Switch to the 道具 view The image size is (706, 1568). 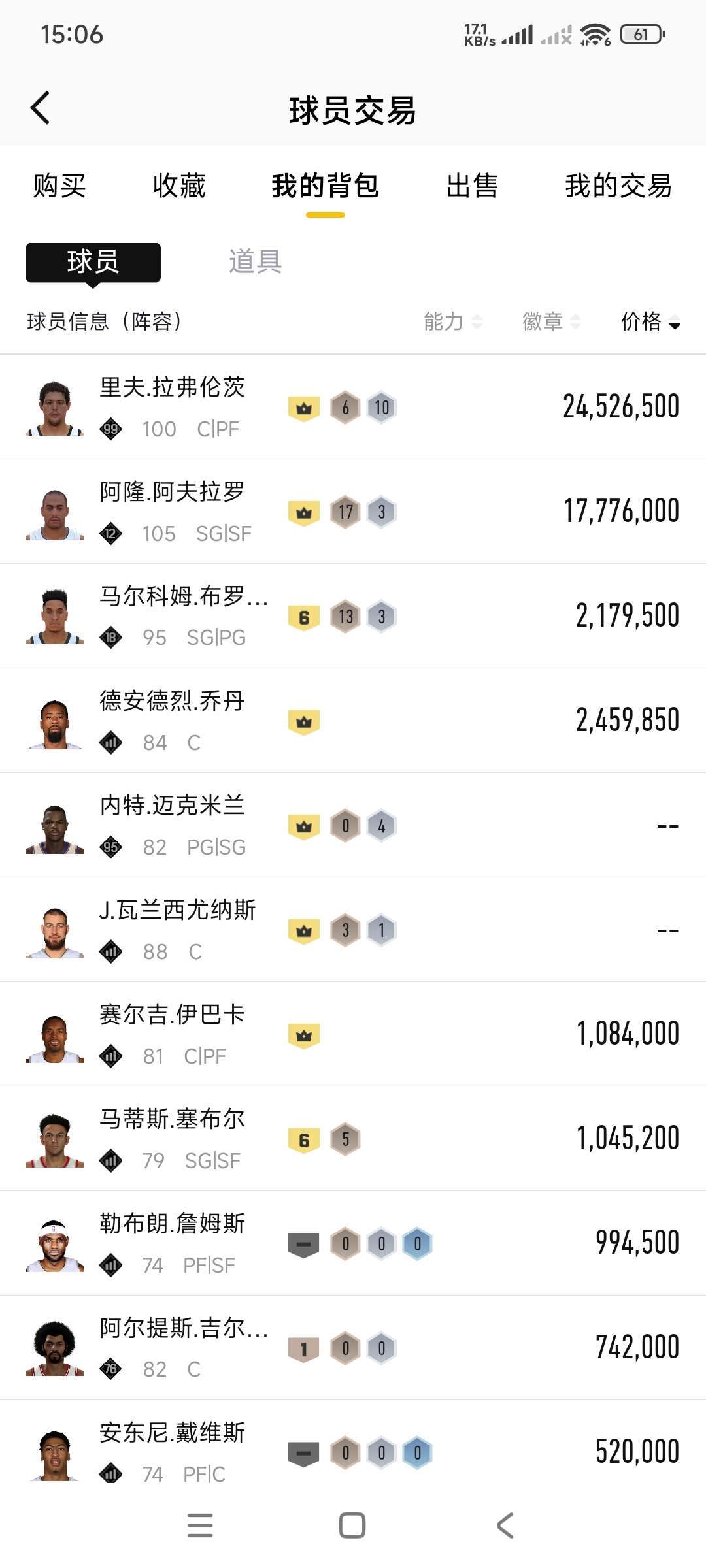[254, 261]
